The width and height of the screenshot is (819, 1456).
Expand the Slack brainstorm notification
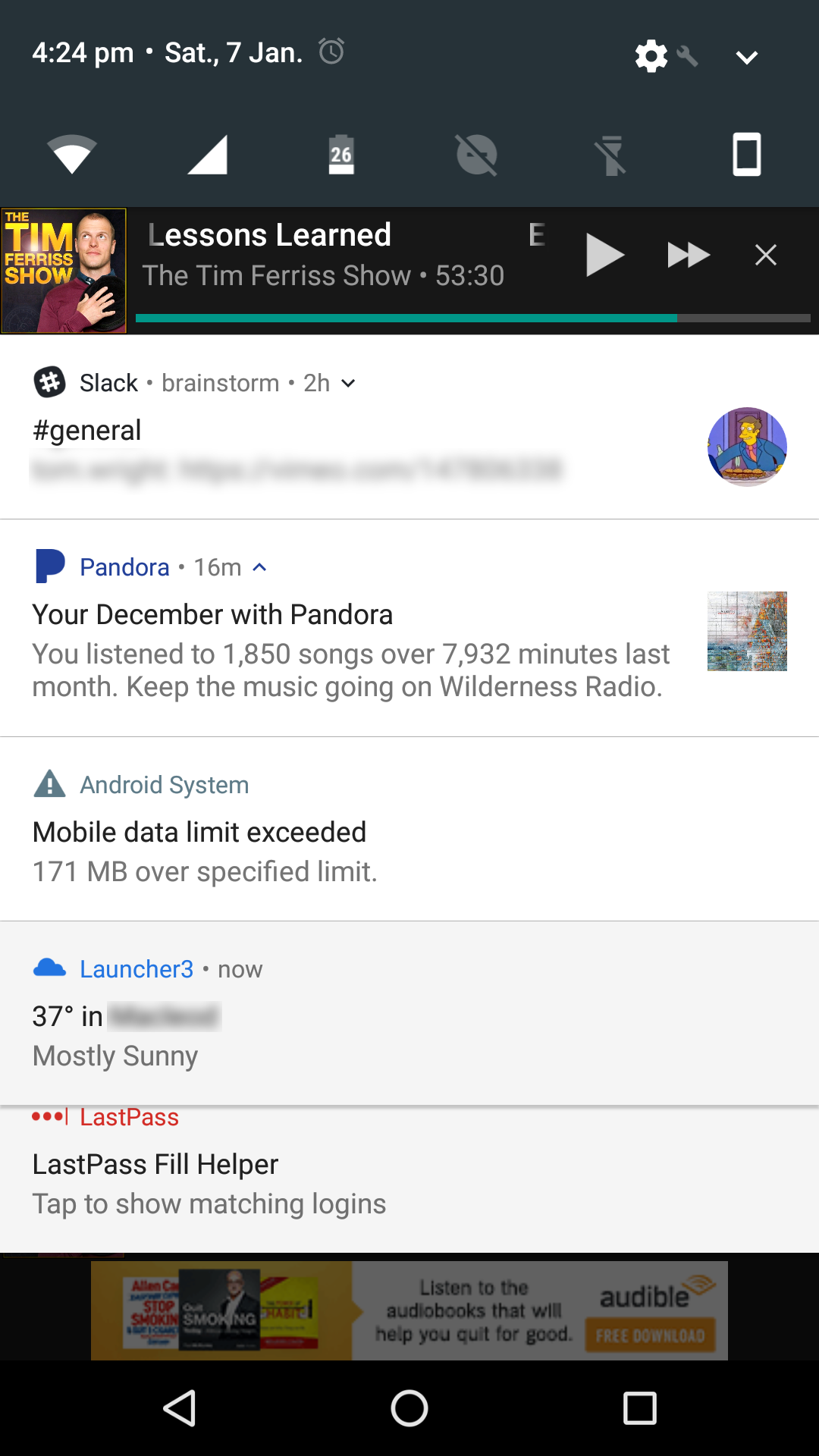348,384
